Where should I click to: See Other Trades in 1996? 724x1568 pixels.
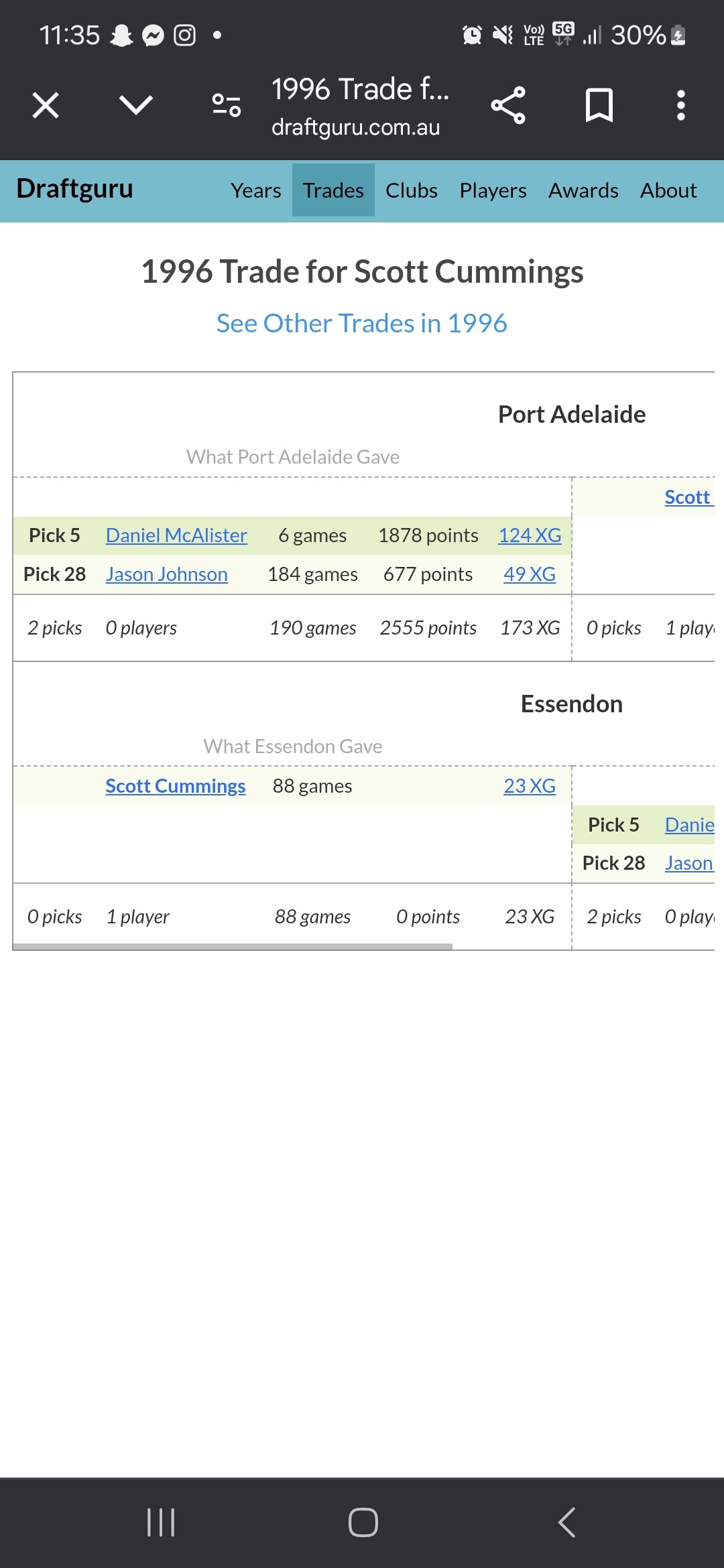[x=361, y=324]
